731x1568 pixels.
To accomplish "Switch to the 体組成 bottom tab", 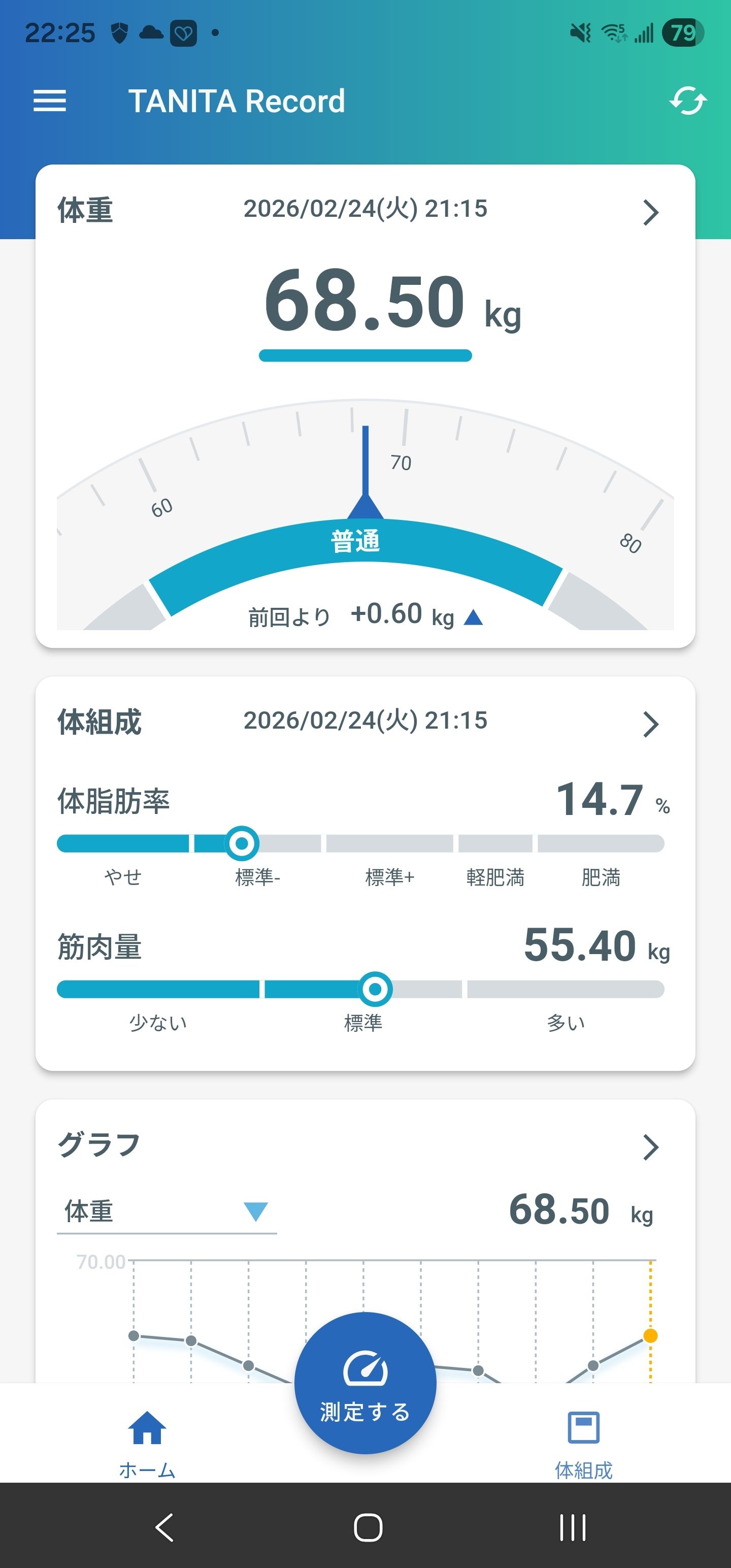I will (x=583, y=1444).
